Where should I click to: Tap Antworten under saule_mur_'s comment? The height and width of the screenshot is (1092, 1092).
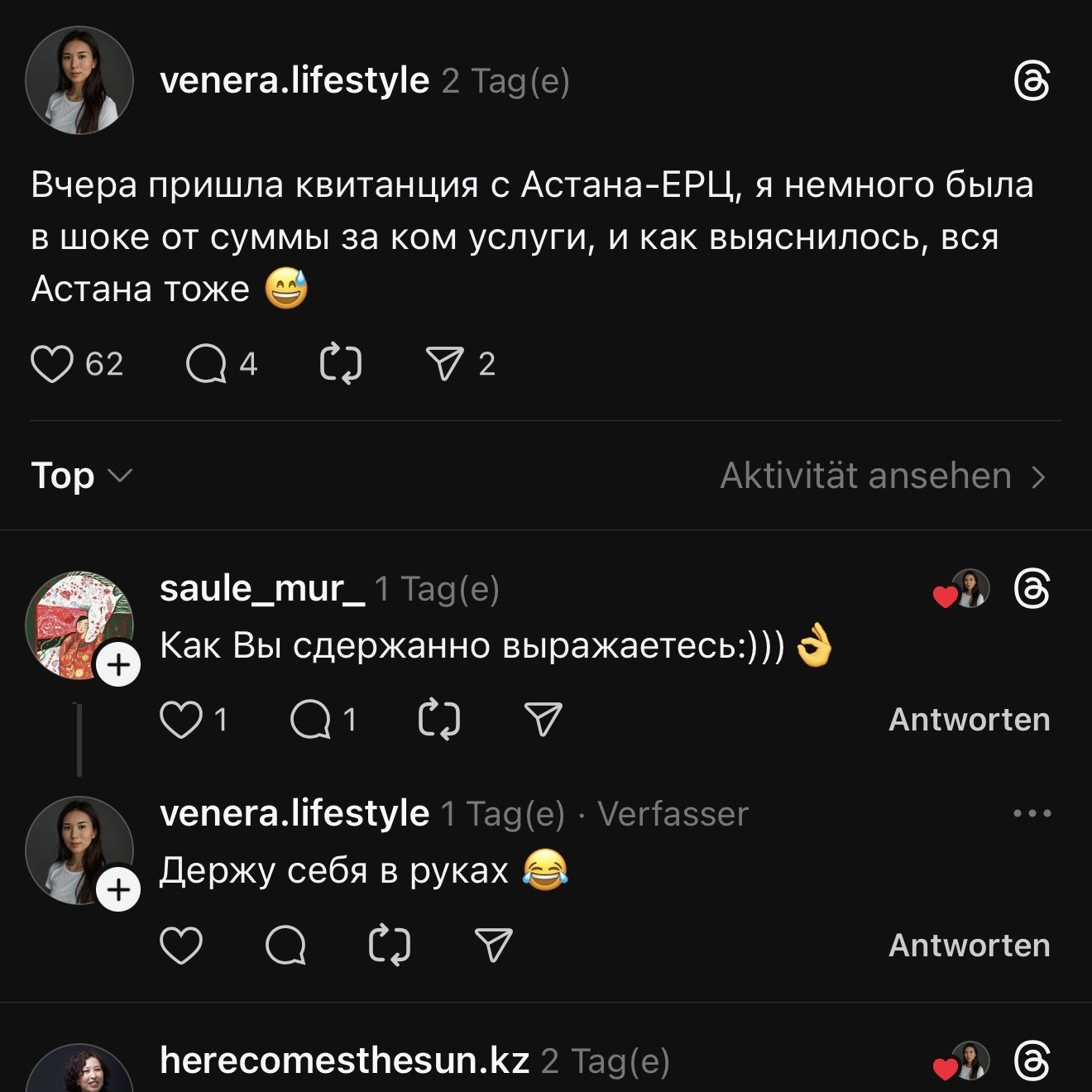[x=969, y=720]
